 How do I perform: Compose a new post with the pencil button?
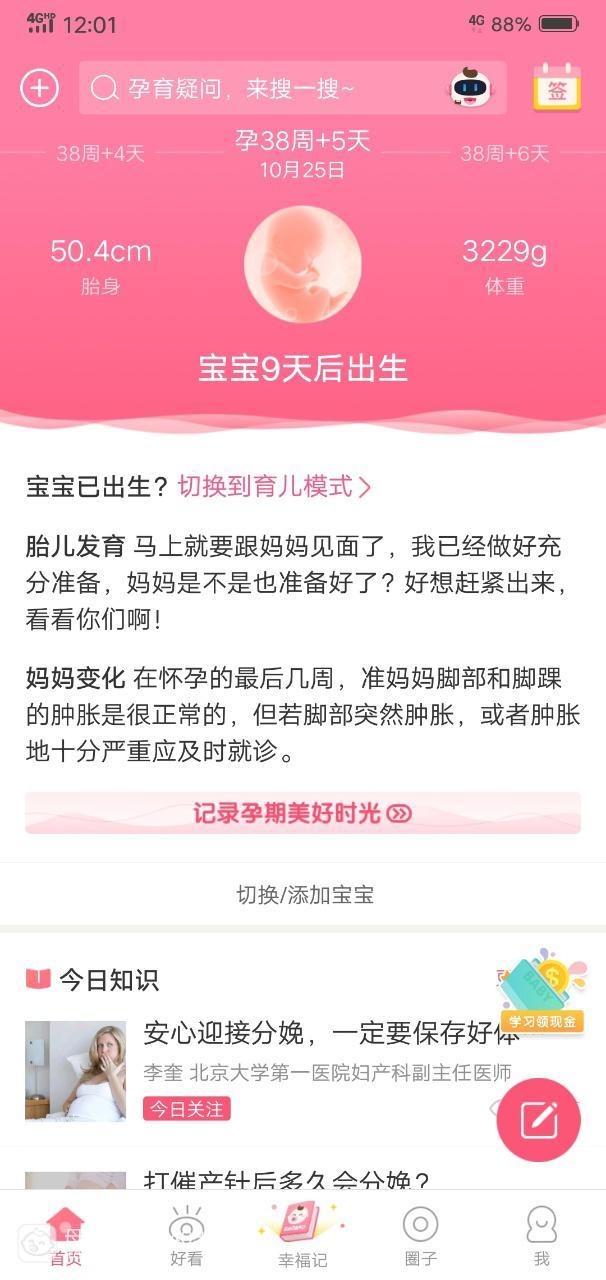coord(538,1119)
